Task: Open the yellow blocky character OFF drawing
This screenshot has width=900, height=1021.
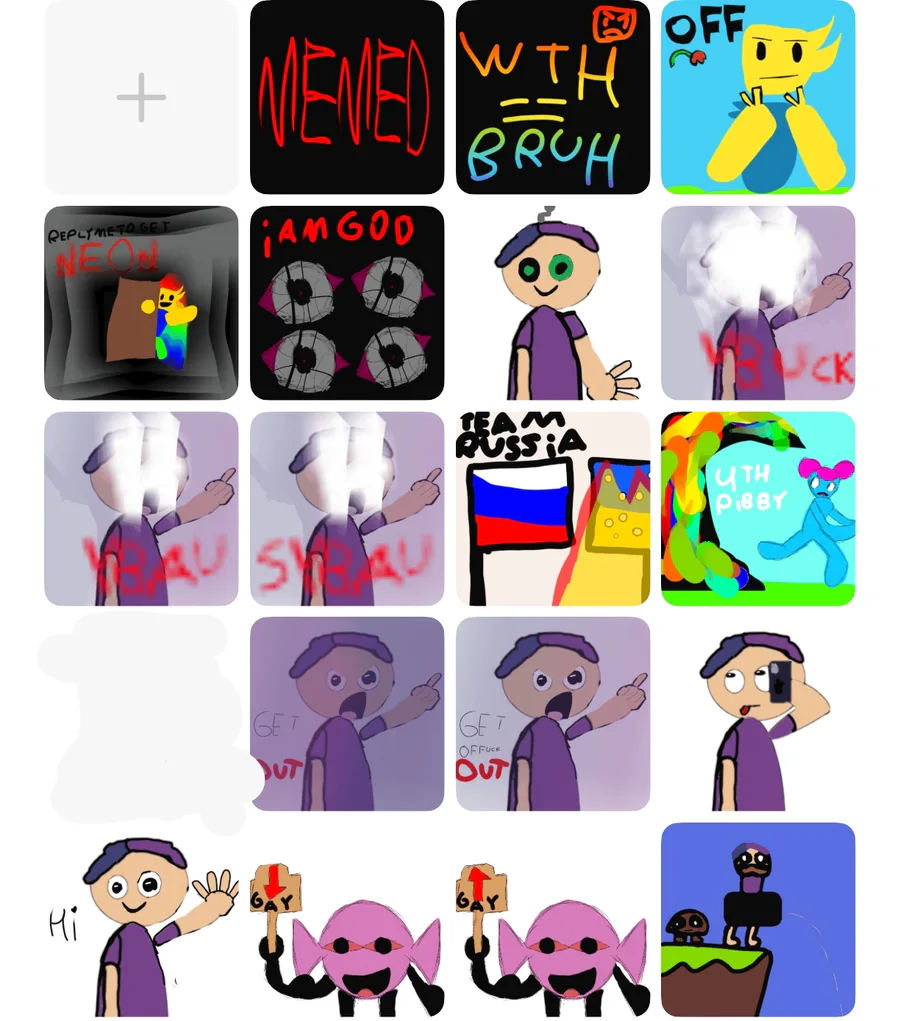Action: (x=758, y=97)
